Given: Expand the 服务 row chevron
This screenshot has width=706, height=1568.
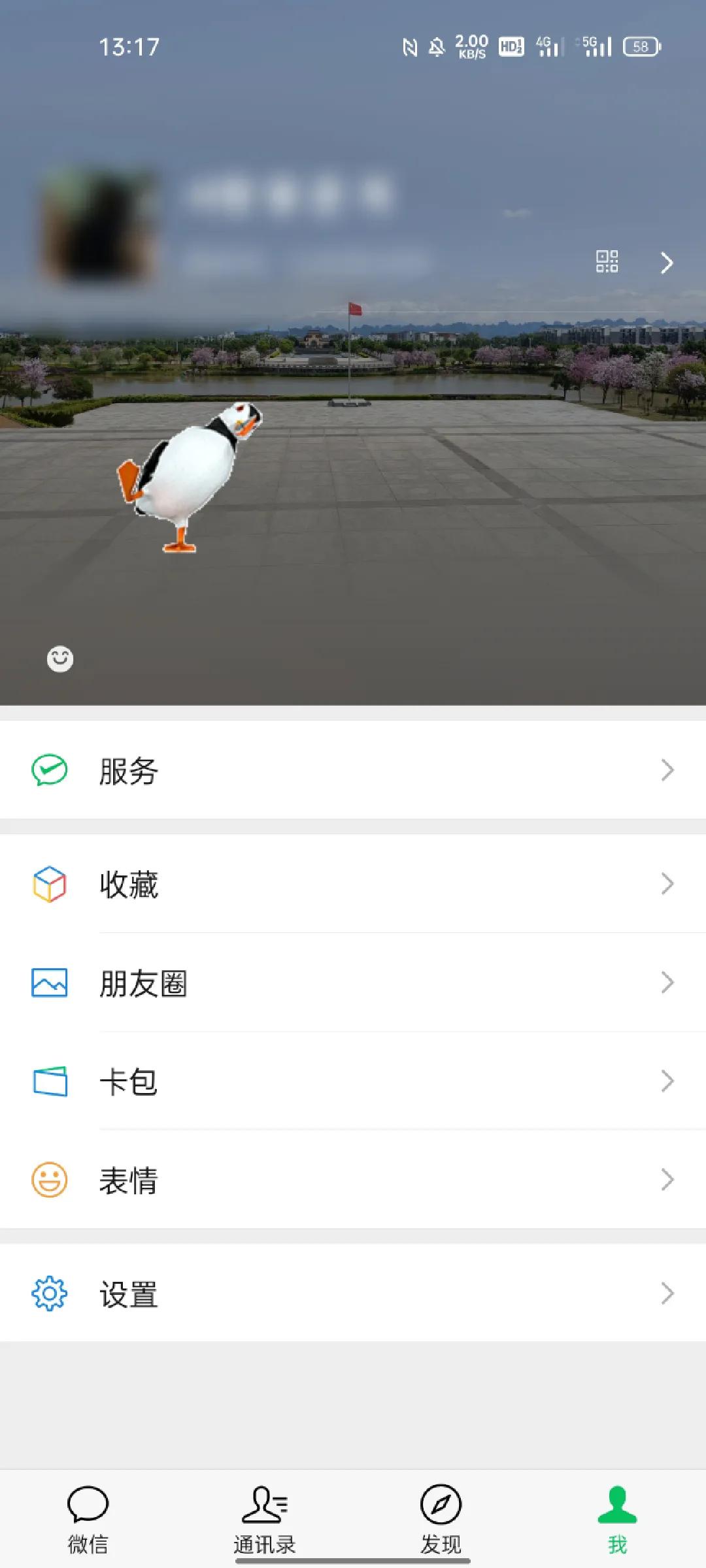Looking at the screenshot, I should point(667,769).
